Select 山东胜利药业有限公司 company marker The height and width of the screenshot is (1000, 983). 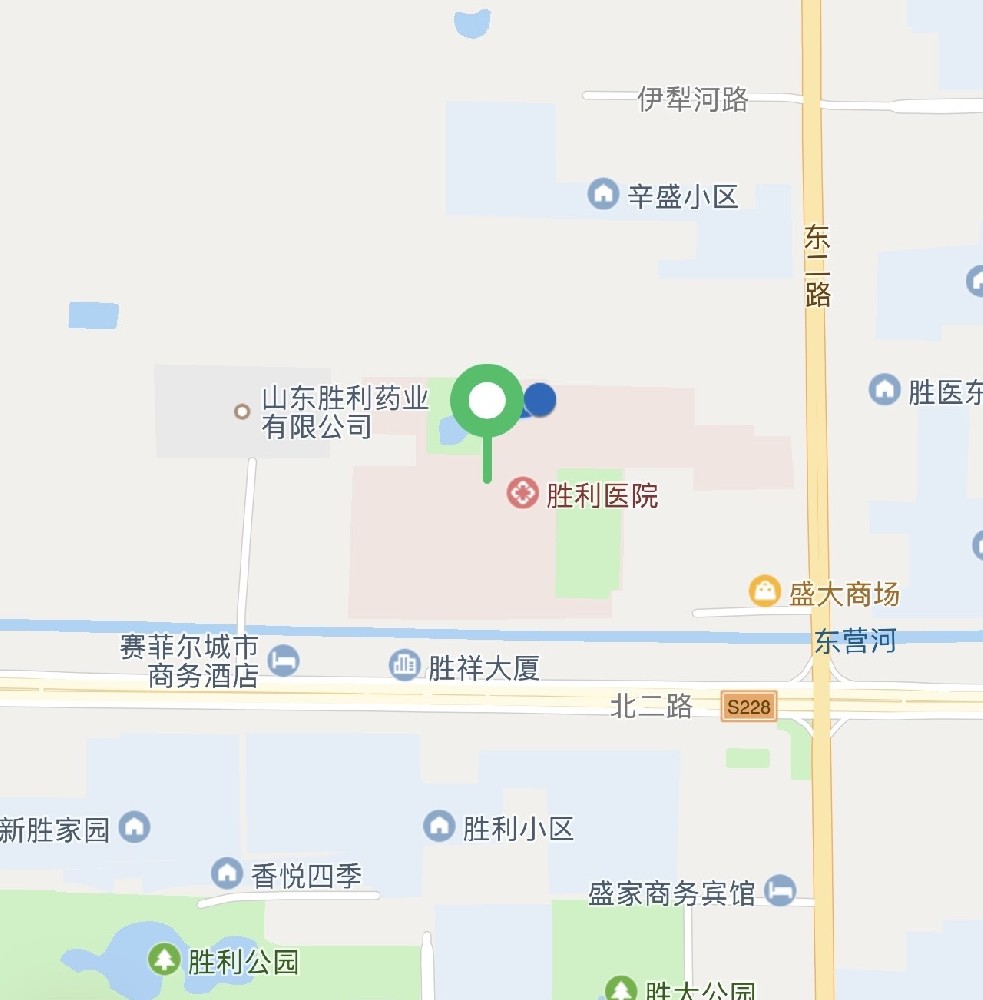pos(241,411)
